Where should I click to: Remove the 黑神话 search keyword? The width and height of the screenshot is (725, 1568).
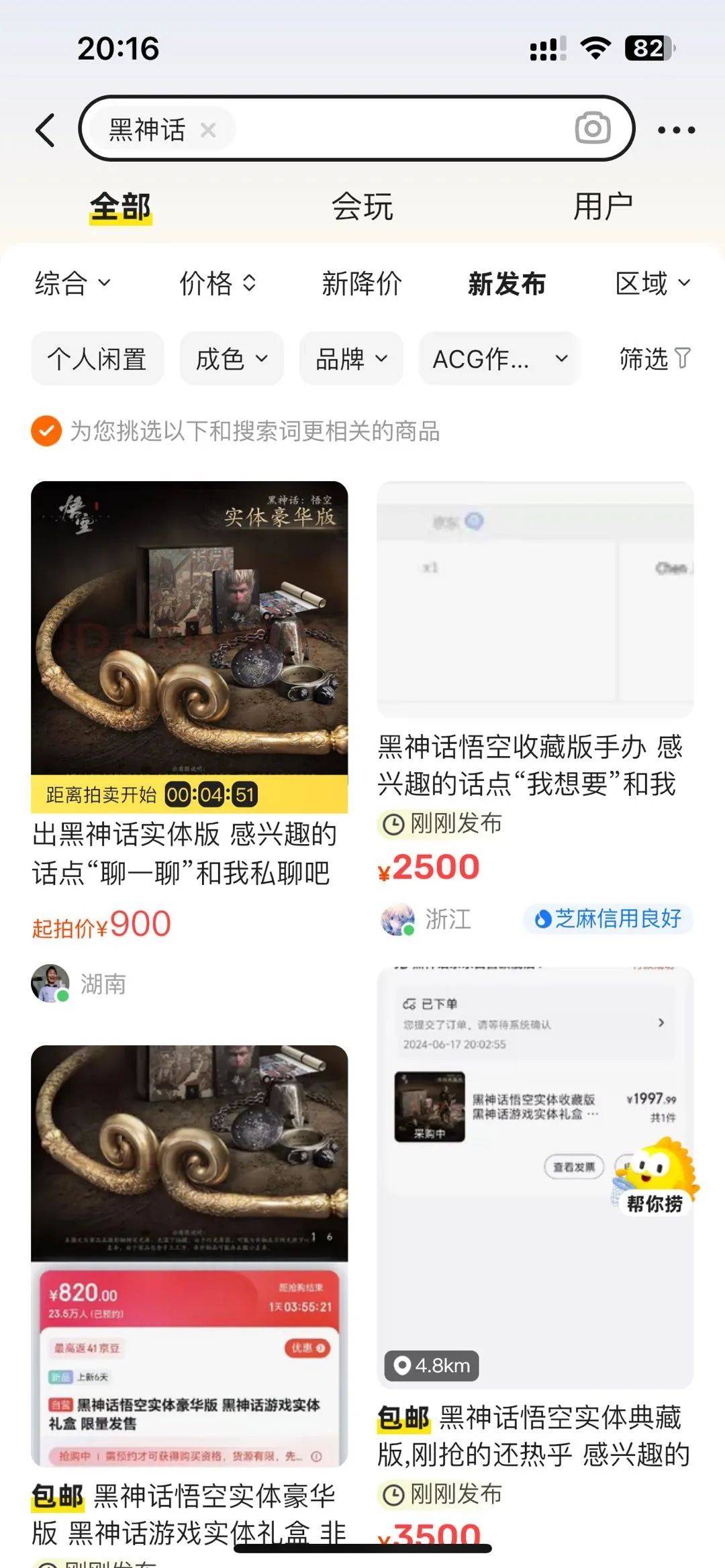[208, 130]
